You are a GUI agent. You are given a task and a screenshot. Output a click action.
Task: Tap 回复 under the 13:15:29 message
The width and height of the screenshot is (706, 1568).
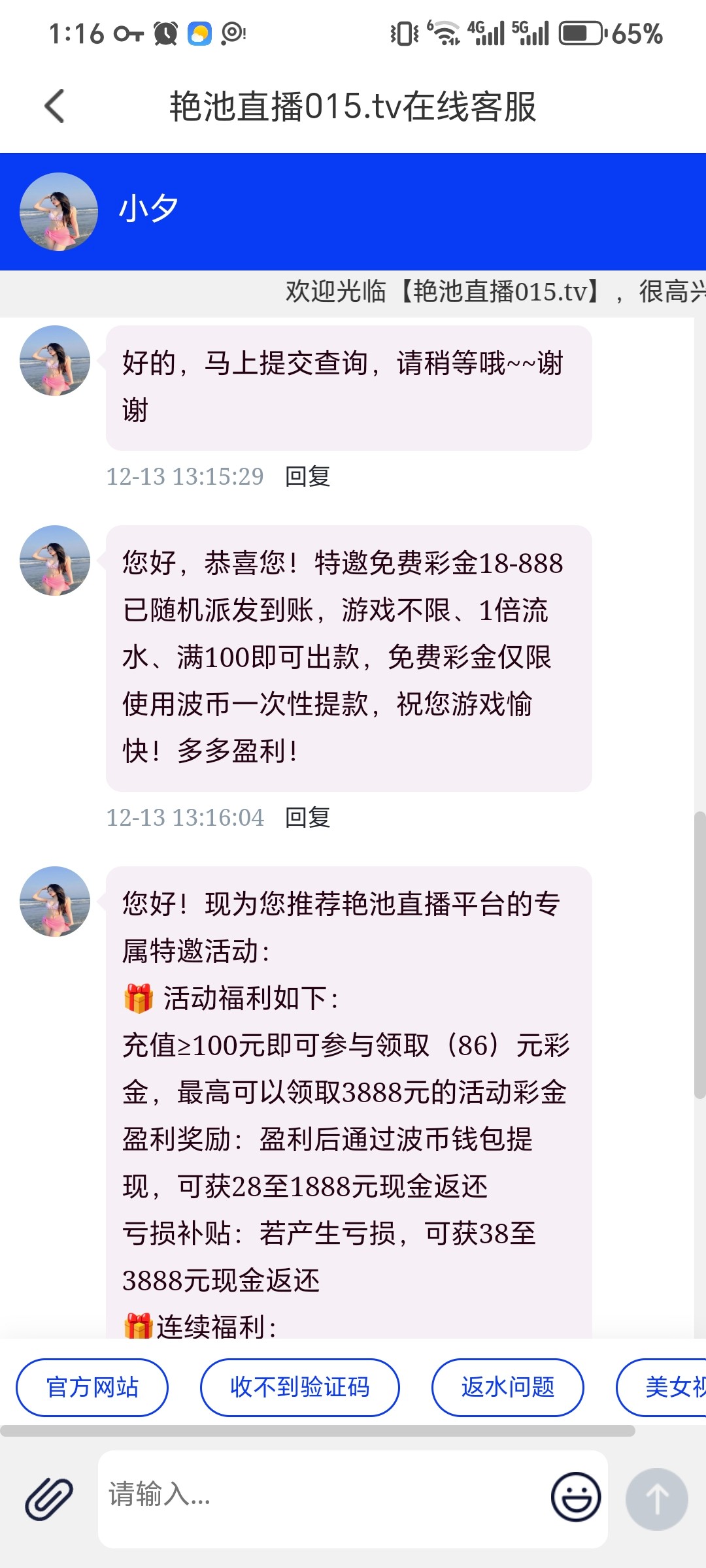tap(307, 476)
